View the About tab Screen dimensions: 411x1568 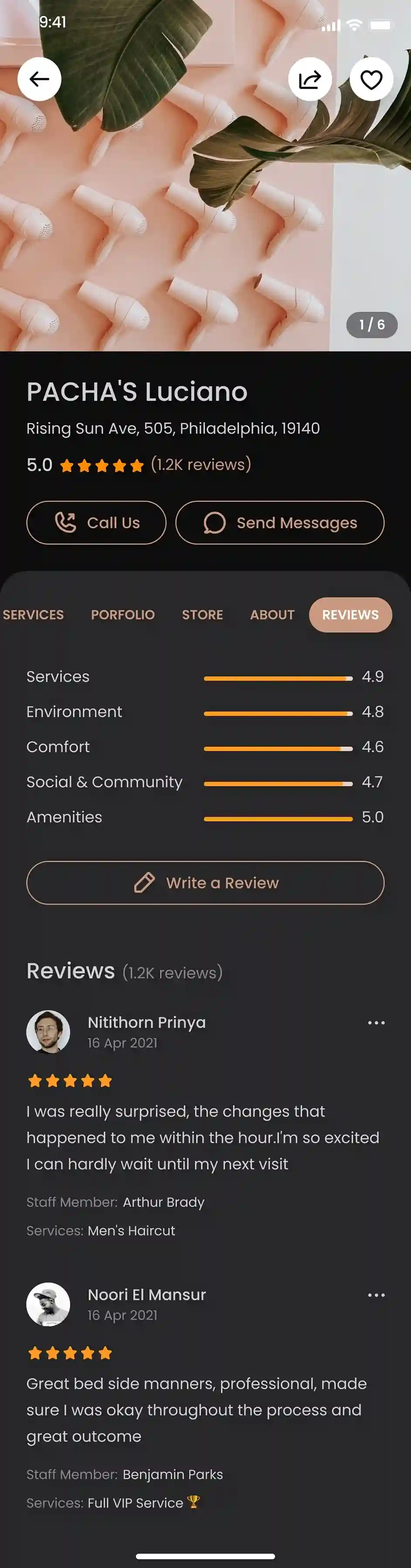(272, 615)
